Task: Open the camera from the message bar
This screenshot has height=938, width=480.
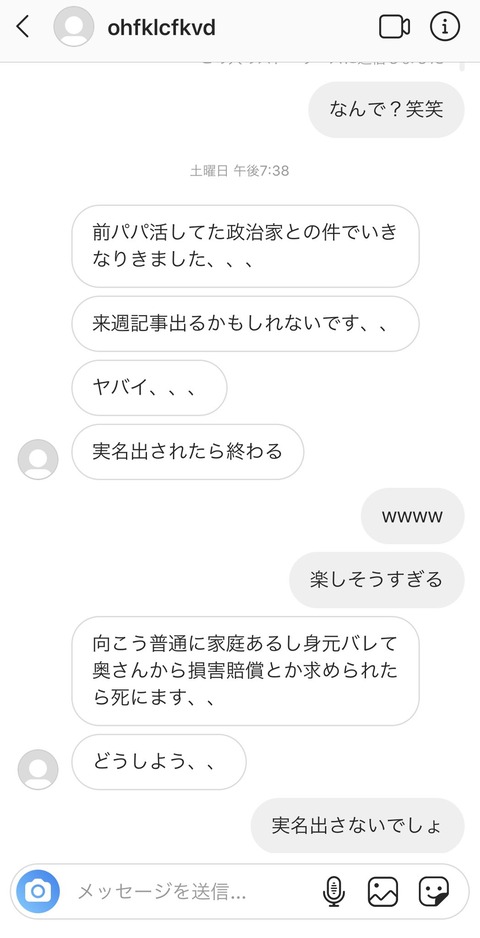Action: 38,891
